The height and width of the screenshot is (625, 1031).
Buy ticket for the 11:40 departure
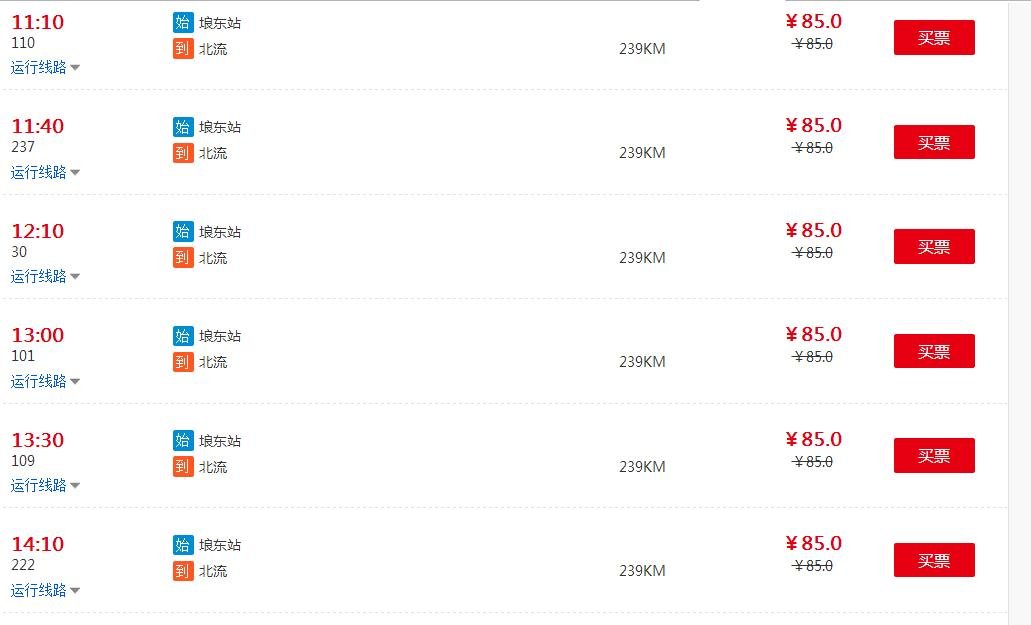(933, 142)
